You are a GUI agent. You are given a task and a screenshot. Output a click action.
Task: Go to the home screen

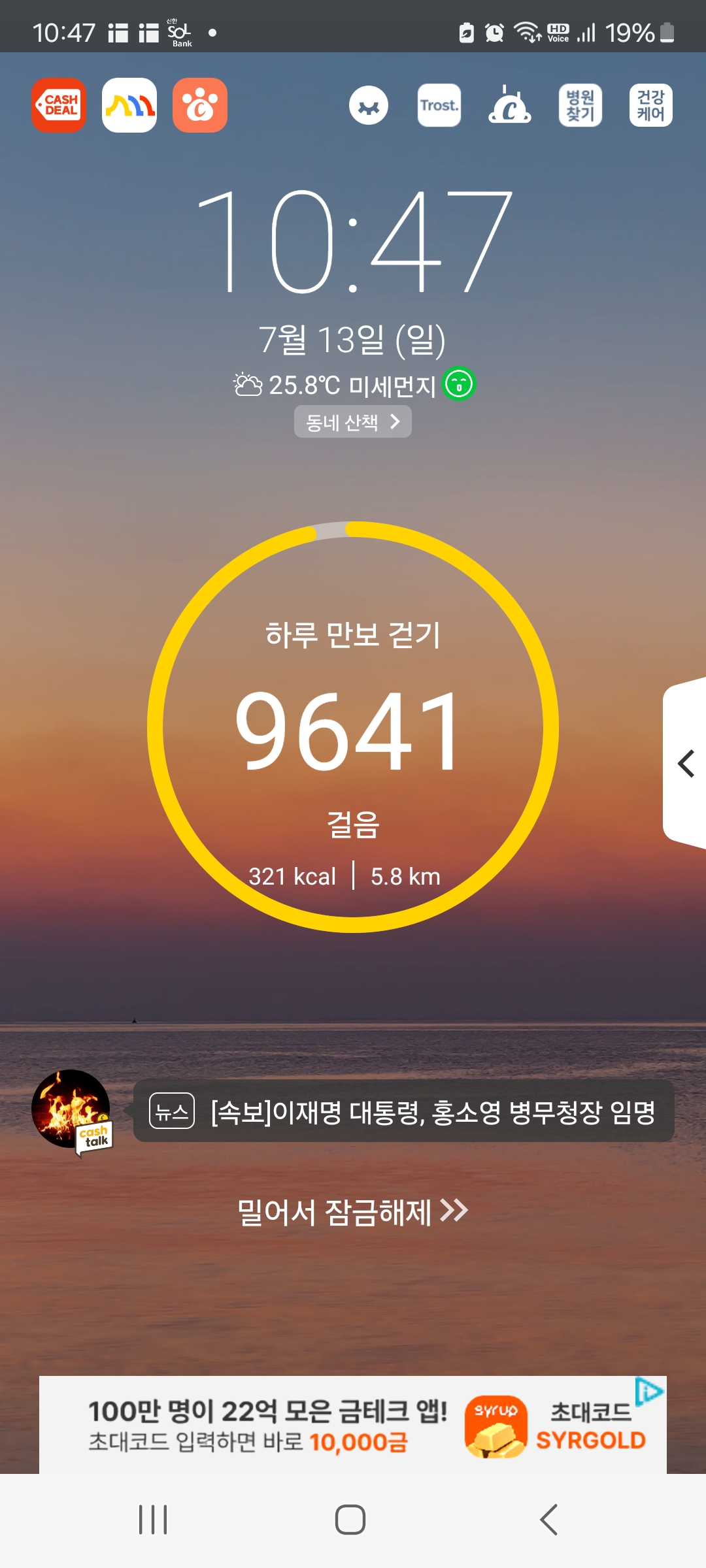tap(350, 1520)
